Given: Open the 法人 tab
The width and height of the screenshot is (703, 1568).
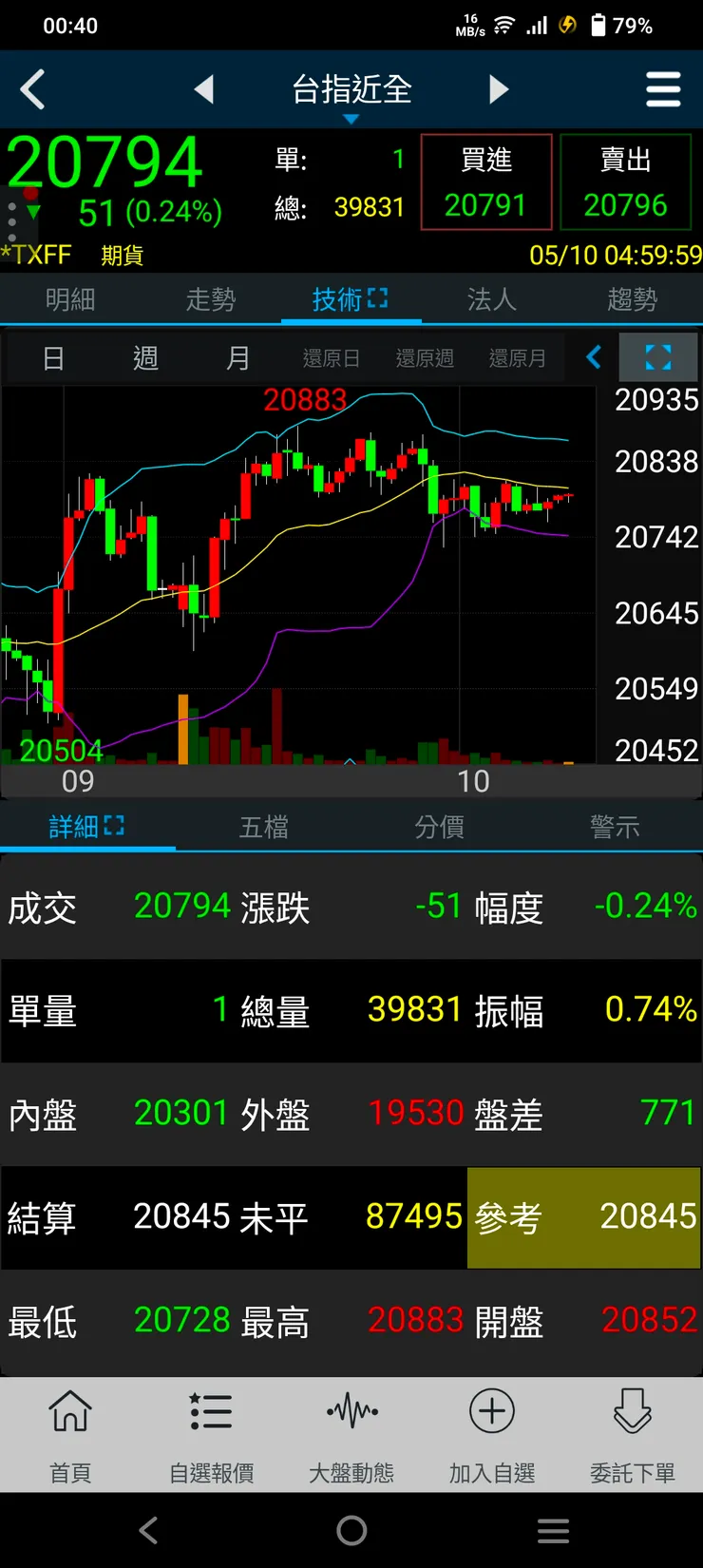Looking at the screenshot, I should 491,300.
